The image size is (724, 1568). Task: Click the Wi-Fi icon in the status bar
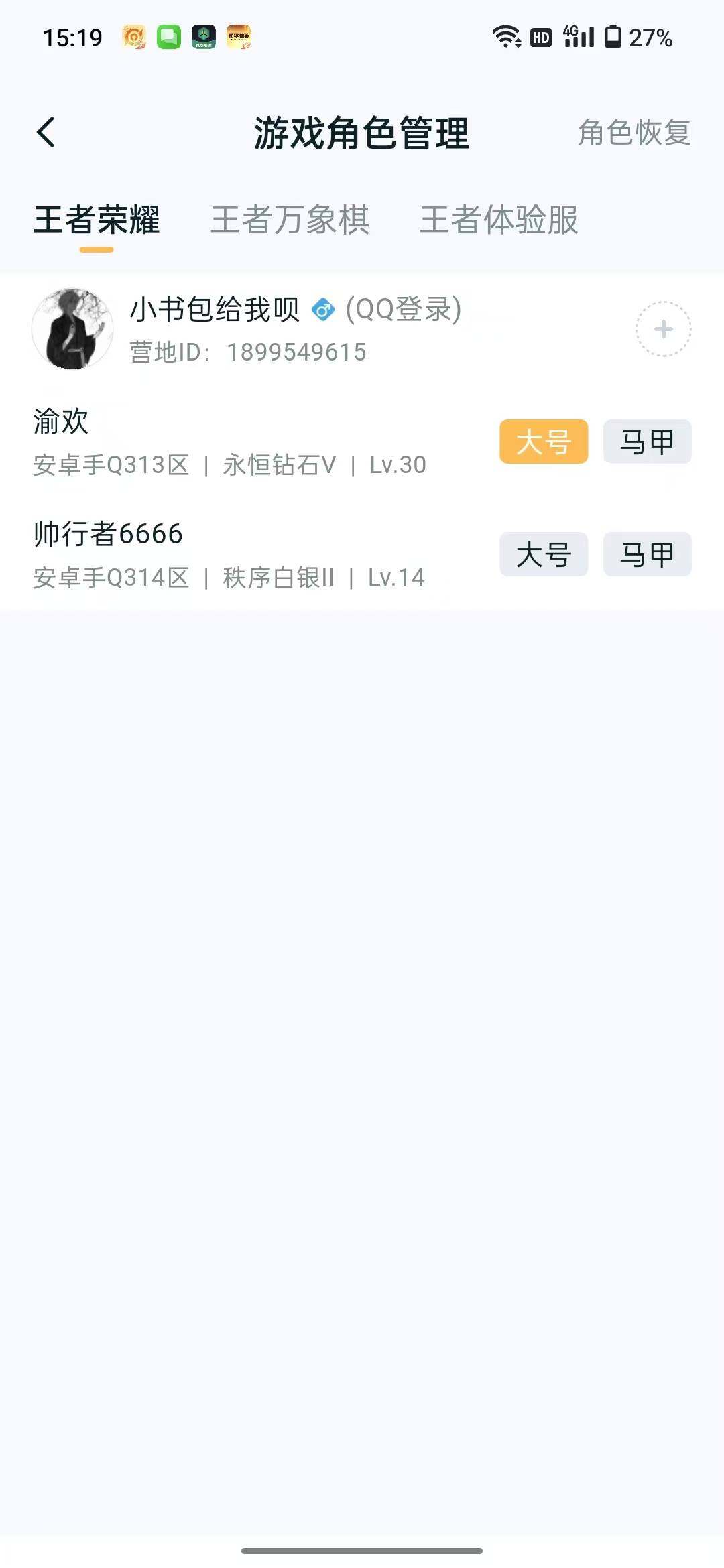pyautogui.click(x=507, y=38)
